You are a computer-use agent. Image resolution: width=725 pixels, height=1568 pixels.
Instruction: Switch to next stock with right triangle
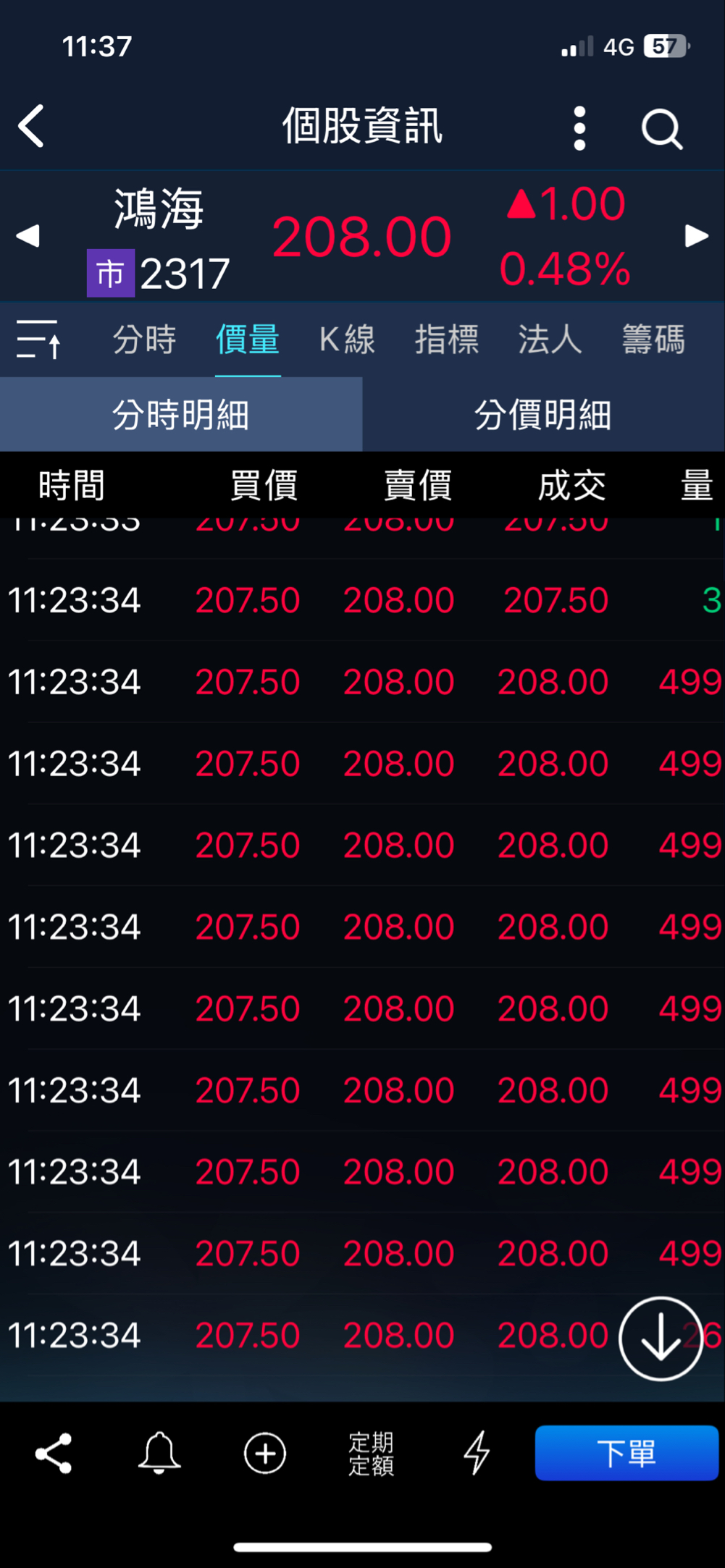(x=696, y=236)
